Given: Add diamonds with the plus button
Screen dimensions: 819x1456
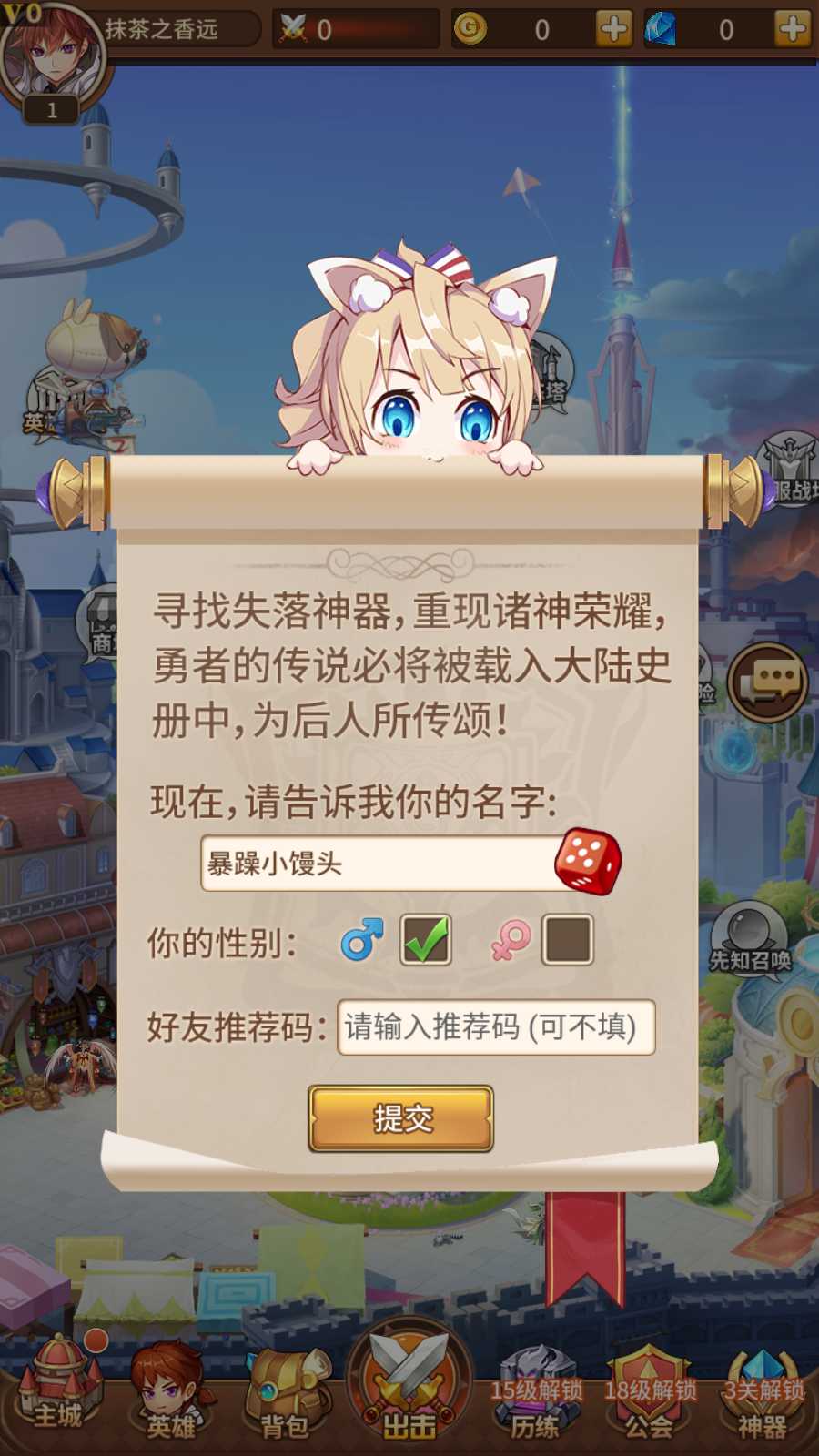Looking at the screenshot, I should click(792, 29).
